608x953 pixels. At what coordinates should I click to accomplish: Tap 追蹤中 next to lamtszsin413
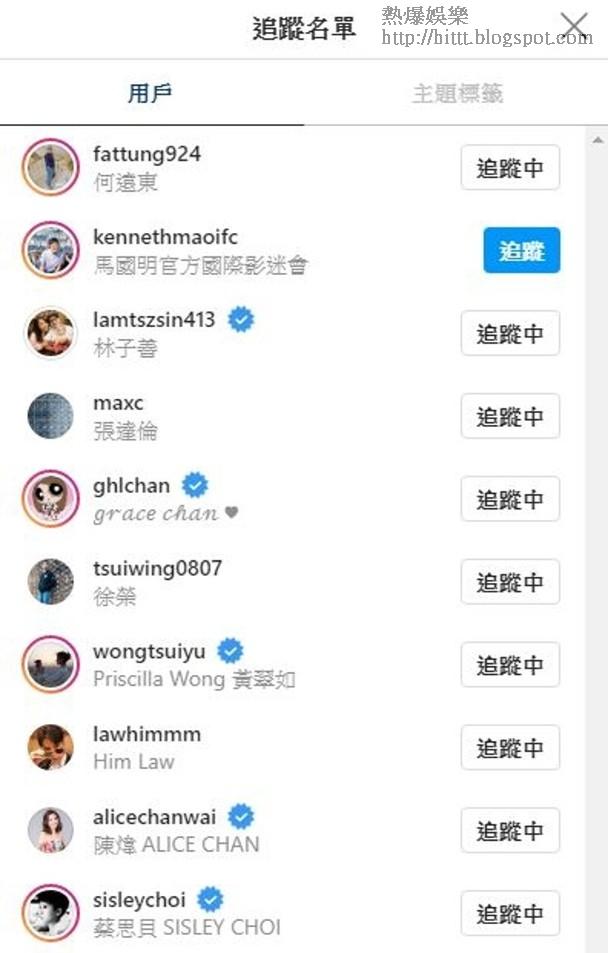[510, 334]
